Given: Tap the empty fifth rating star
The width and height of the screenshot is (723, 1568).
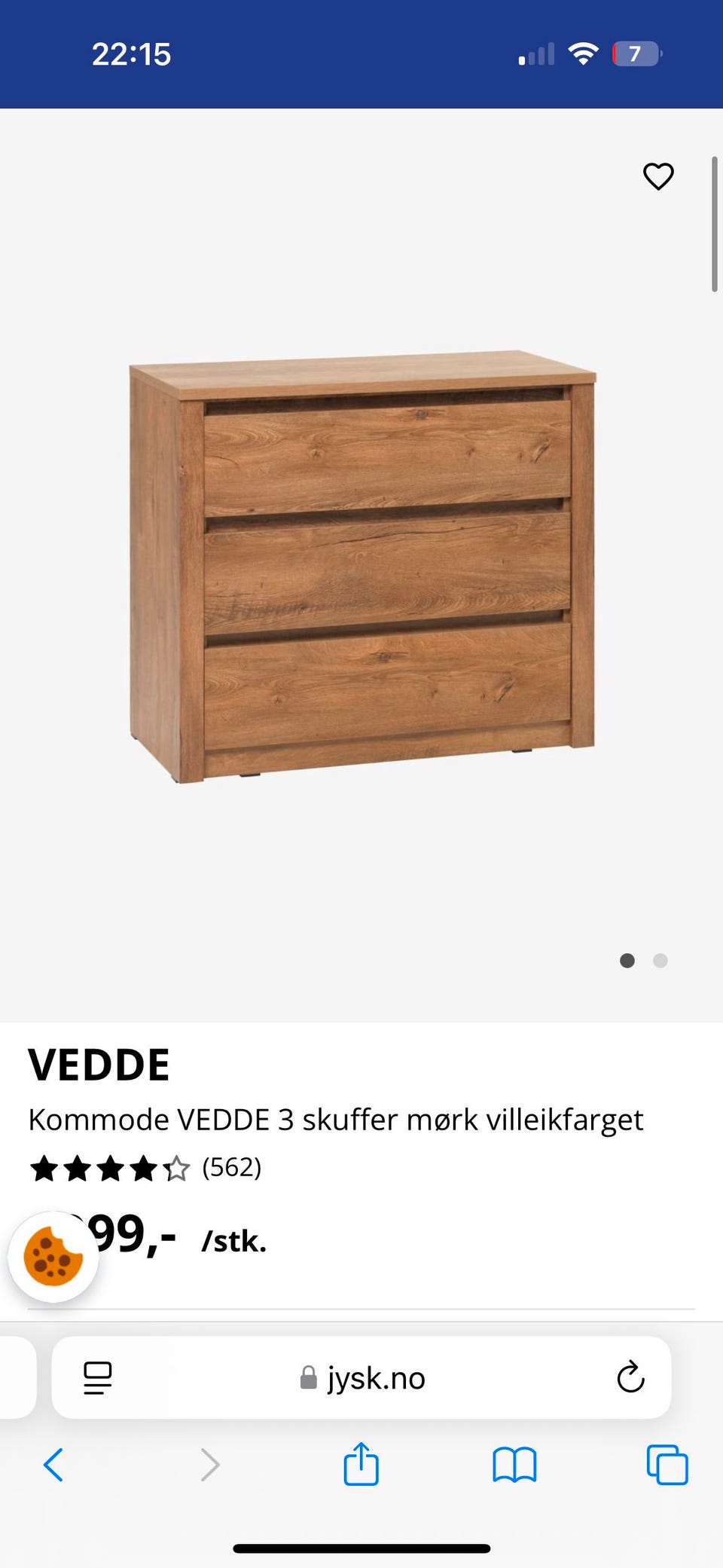Looking at the screenshot, I should pos(178,1169).
